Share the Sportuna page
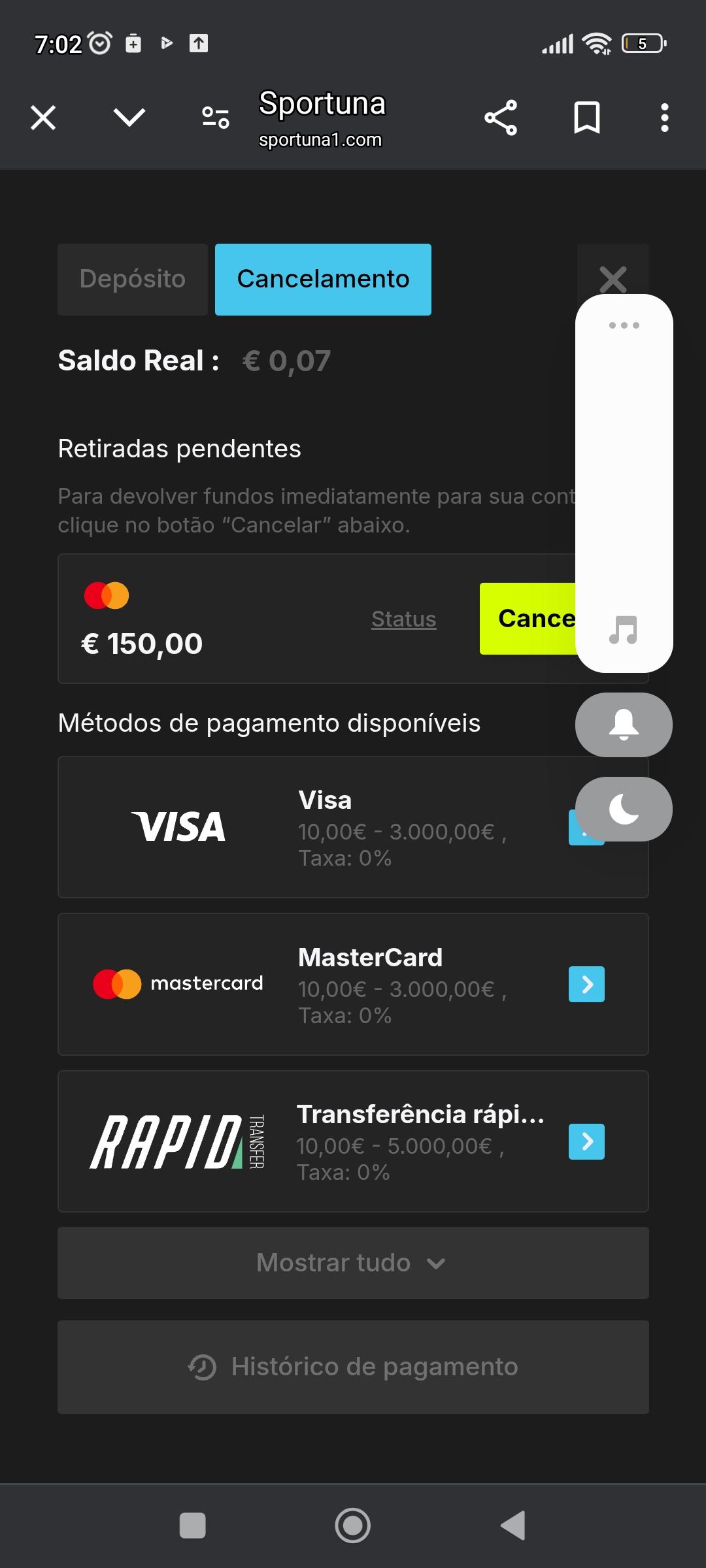The width and height of the screenshot is (706, 1568). 501,118
